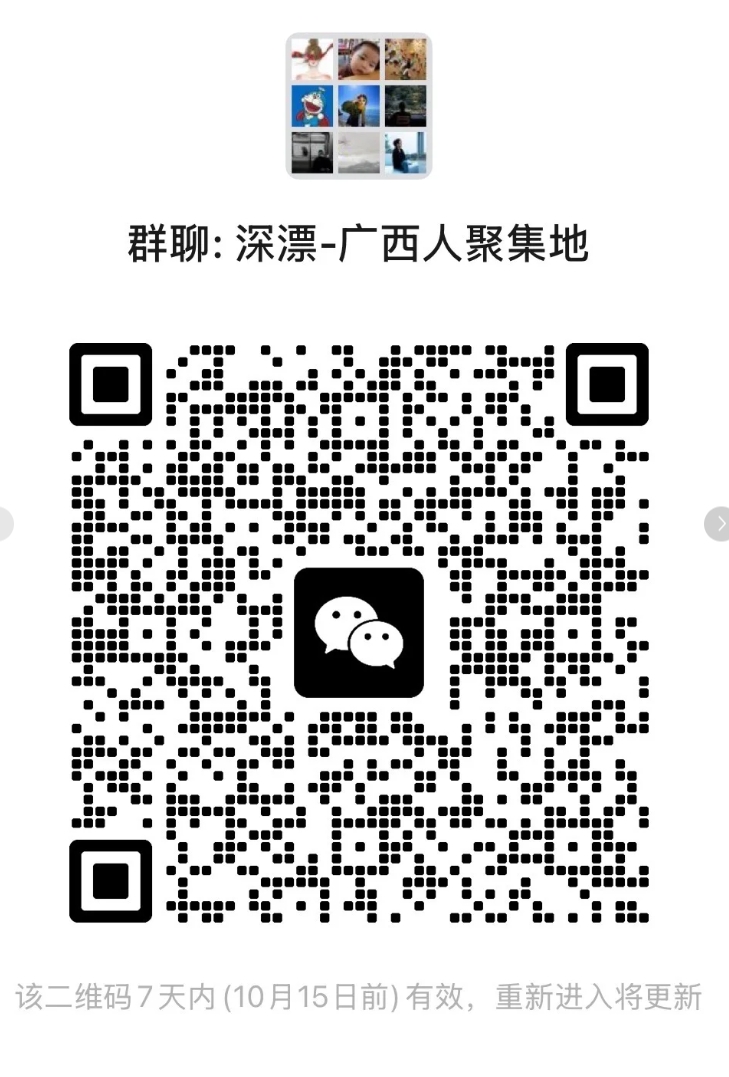Go to the next image
The image size is (729, 1077).
[719, 523]
